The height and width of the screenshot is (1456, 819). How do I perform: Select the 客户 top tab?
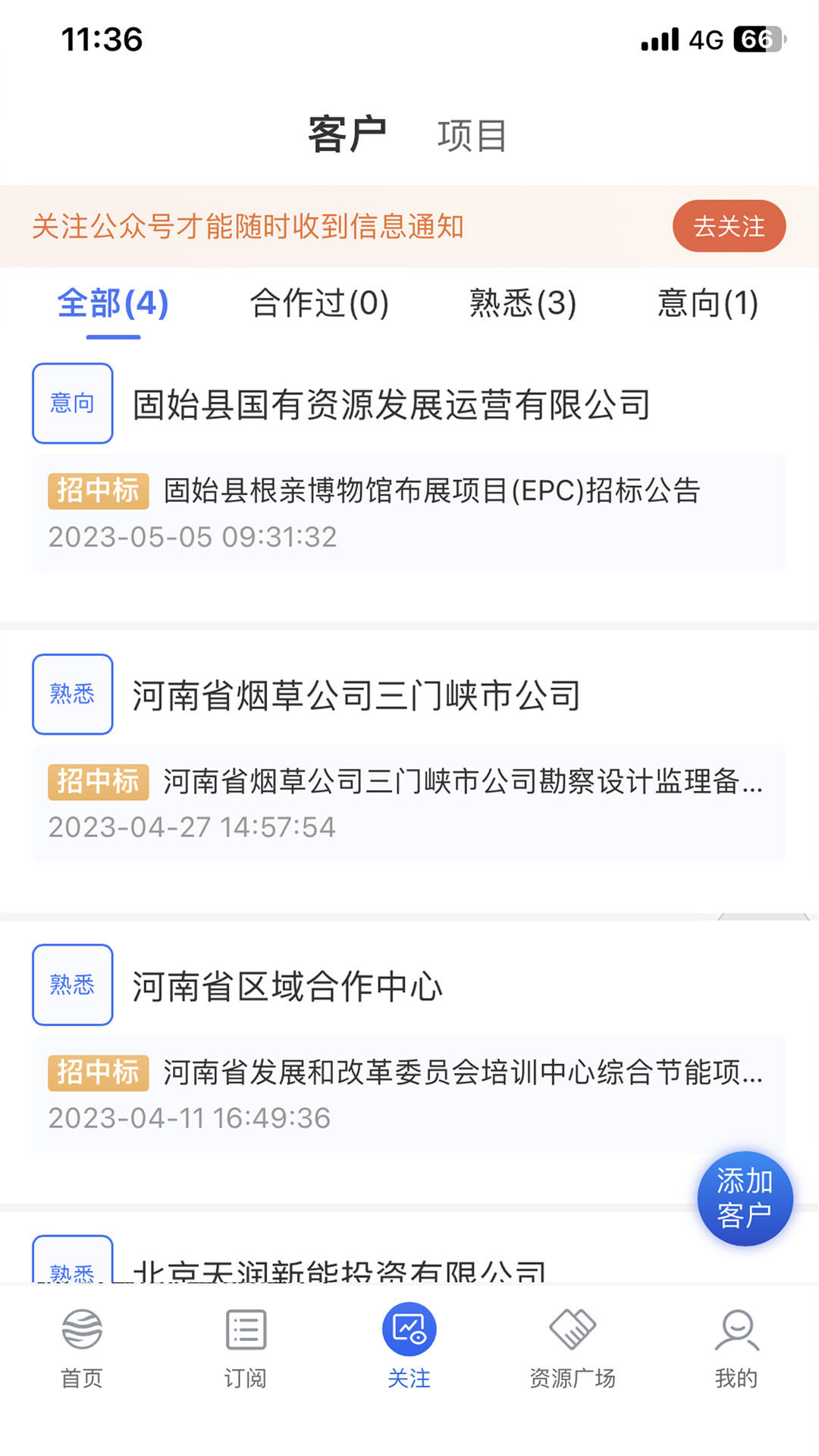pos(347,136)
